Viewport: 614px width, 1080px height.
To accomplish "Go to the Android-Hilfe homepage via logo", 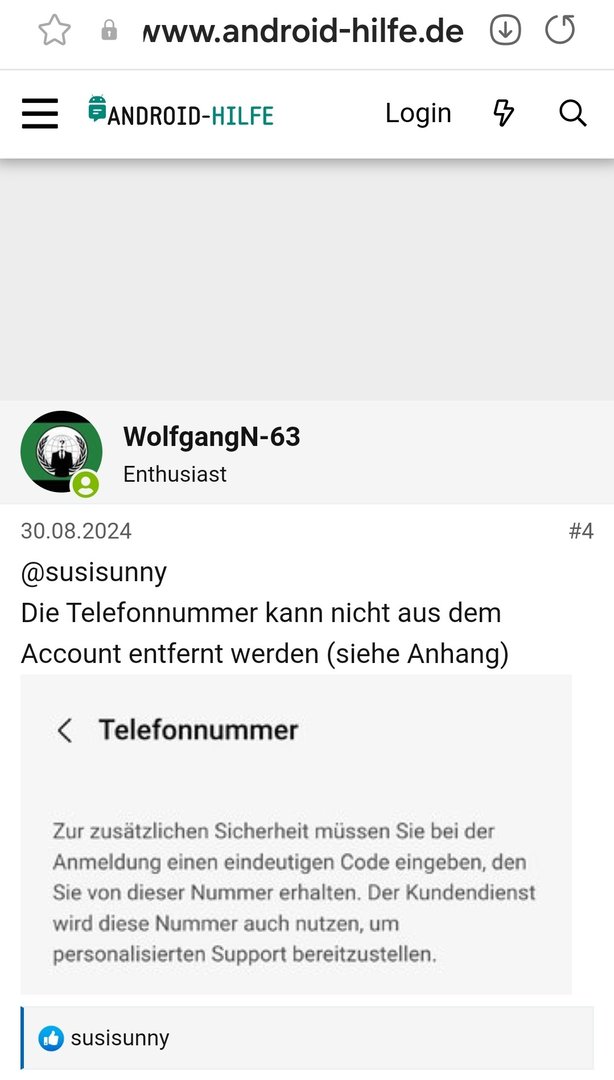I will coord(181,113).
